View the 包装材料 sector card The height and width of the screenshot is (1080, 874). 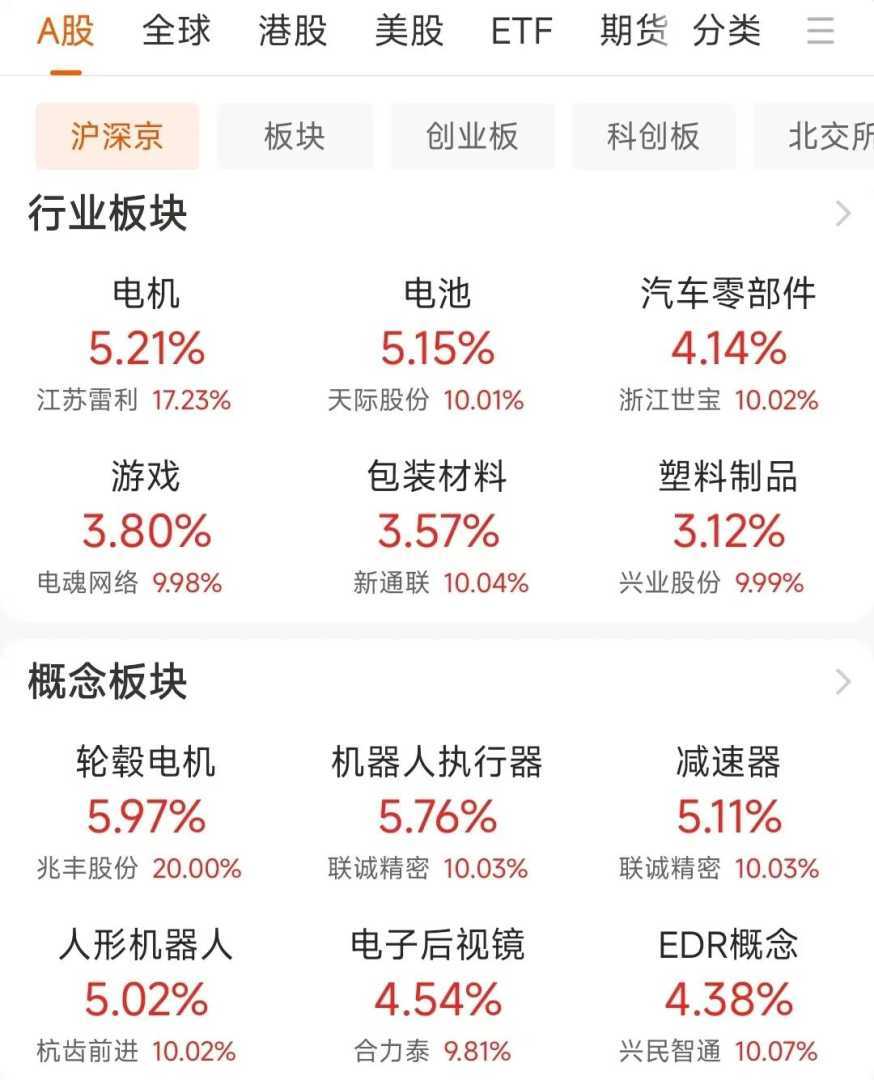437,530
